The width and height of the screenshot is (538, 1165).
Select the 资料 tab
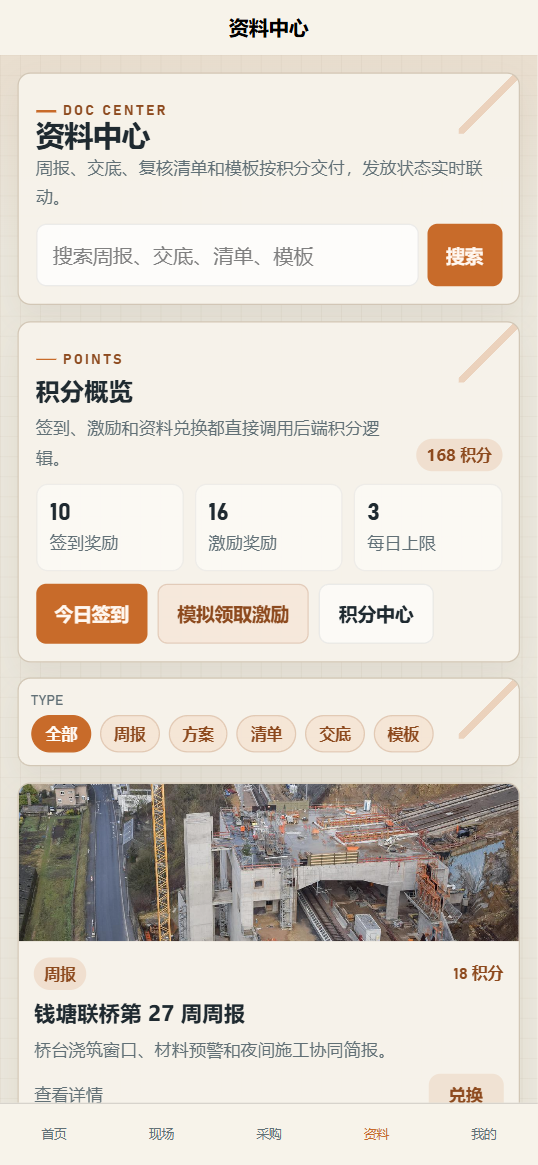[x=376, y=1135]
